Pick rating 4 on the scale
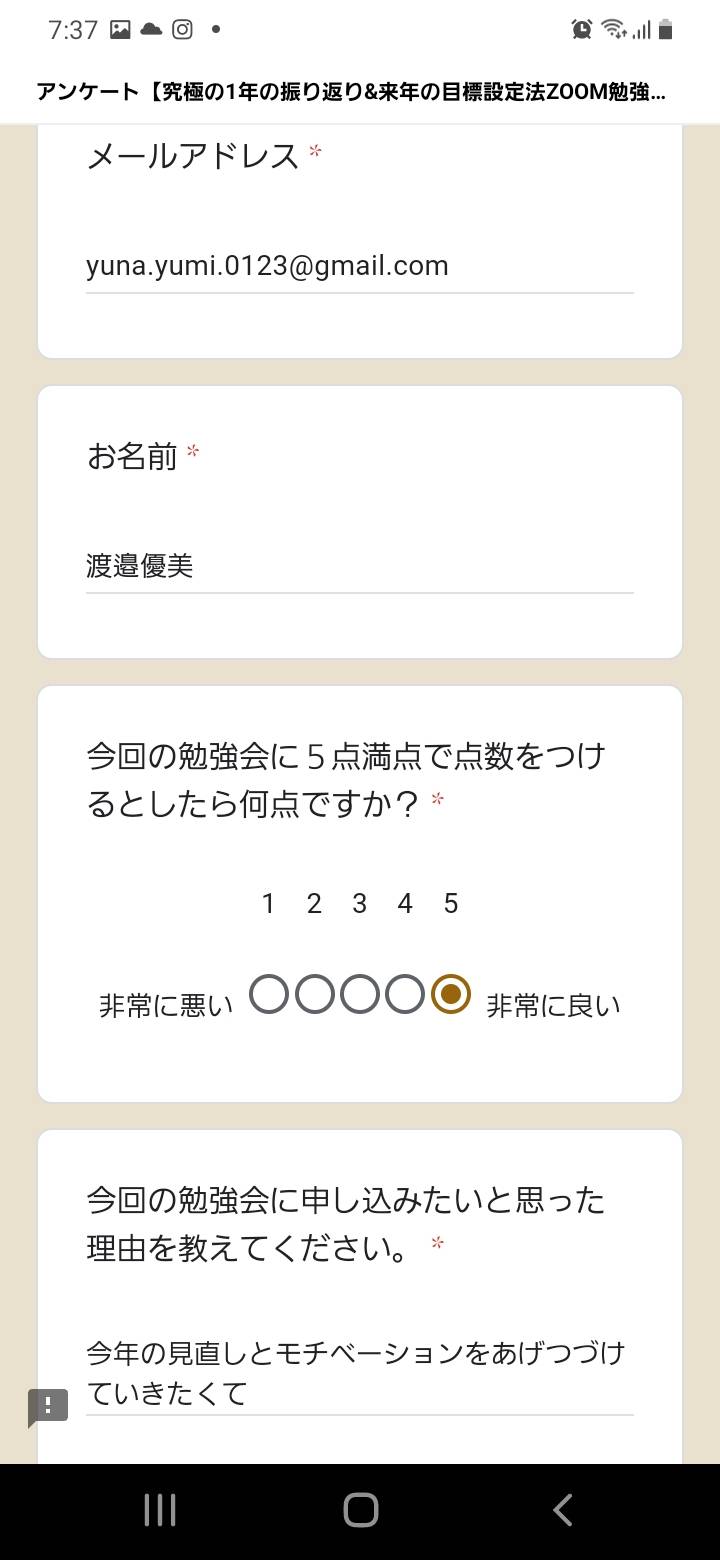This screenshot has width=720, height=1560. click(x=405, y=995)
